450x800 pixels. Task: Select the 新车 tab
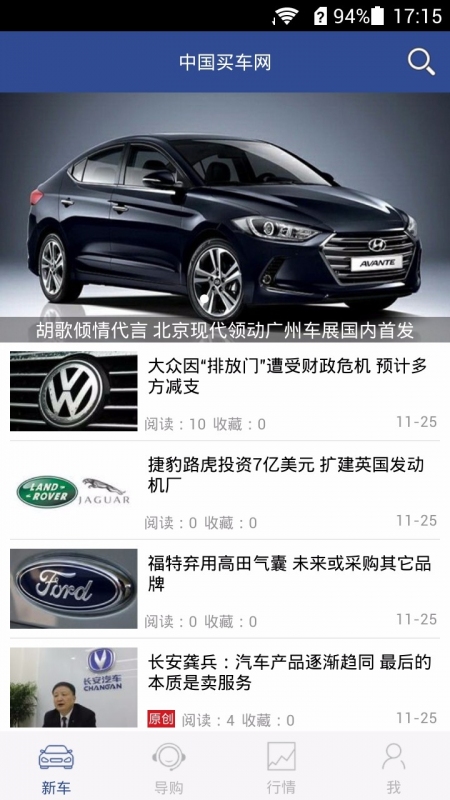click(x=56, y=767)
